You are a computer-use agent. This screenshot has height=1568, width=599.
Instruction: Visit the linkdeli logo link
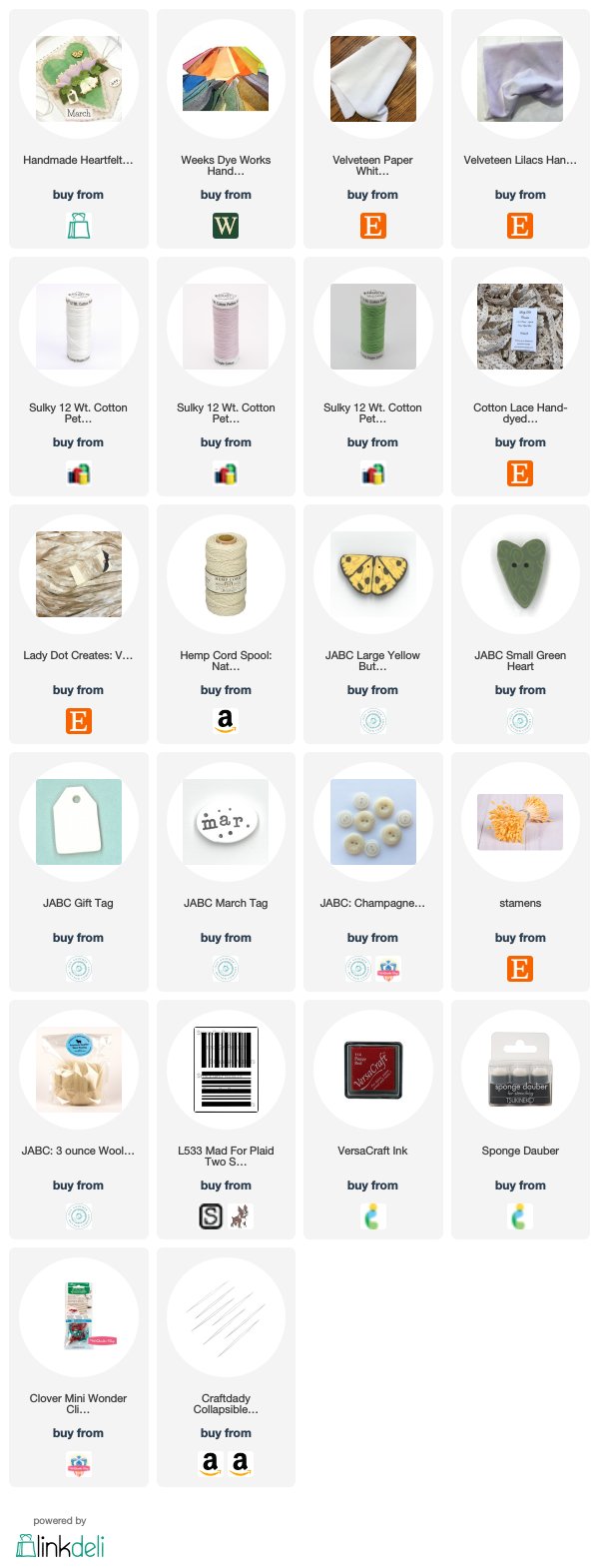pos(60,1545)
